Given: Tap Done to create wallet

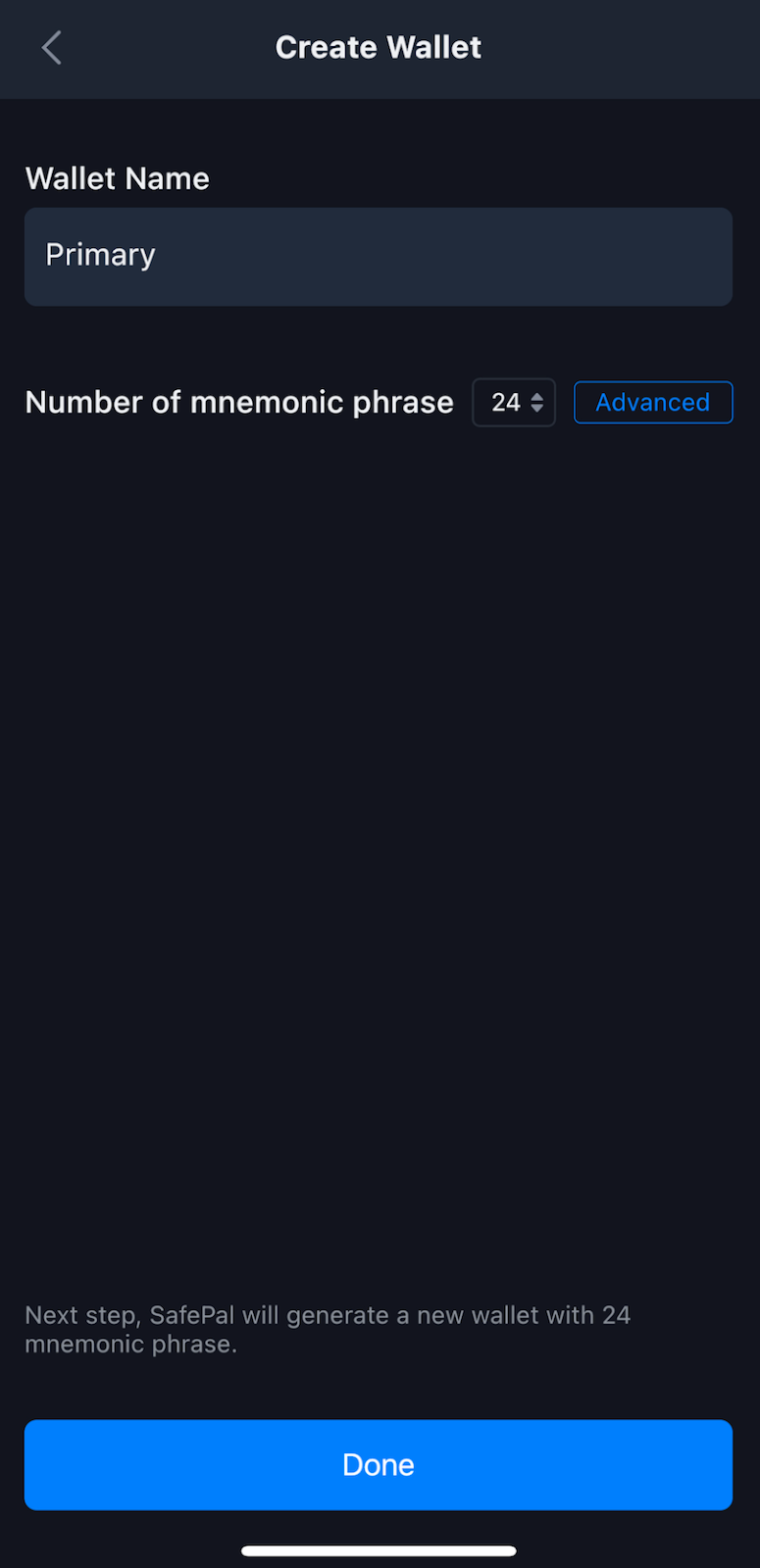Looking at the screenshot, I should (x=379, y=1464).
